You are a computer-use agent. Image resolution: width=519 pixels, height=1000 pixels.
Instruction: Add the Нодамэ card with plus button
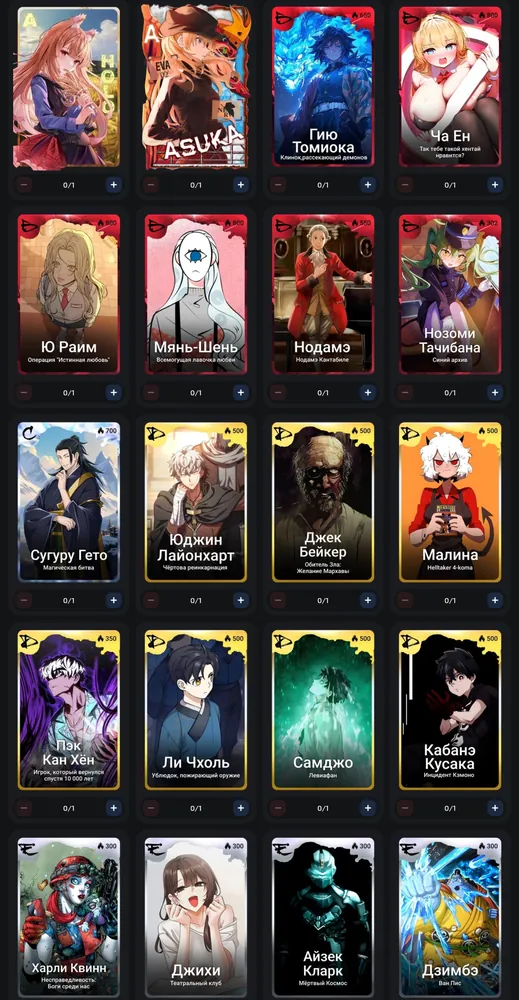[367, 393]
